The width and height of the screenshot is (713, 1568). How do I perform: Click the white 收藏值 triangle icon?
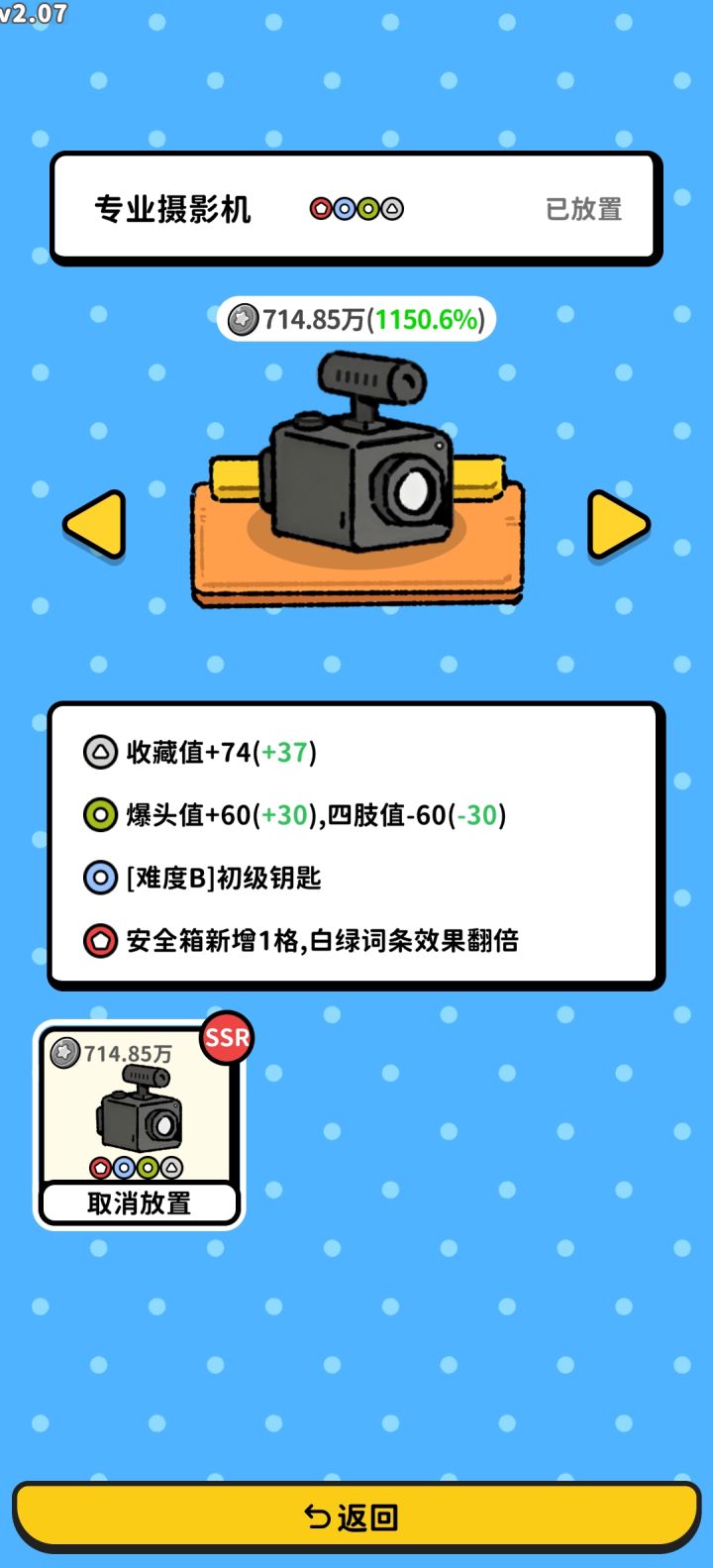tap(98, 751)
